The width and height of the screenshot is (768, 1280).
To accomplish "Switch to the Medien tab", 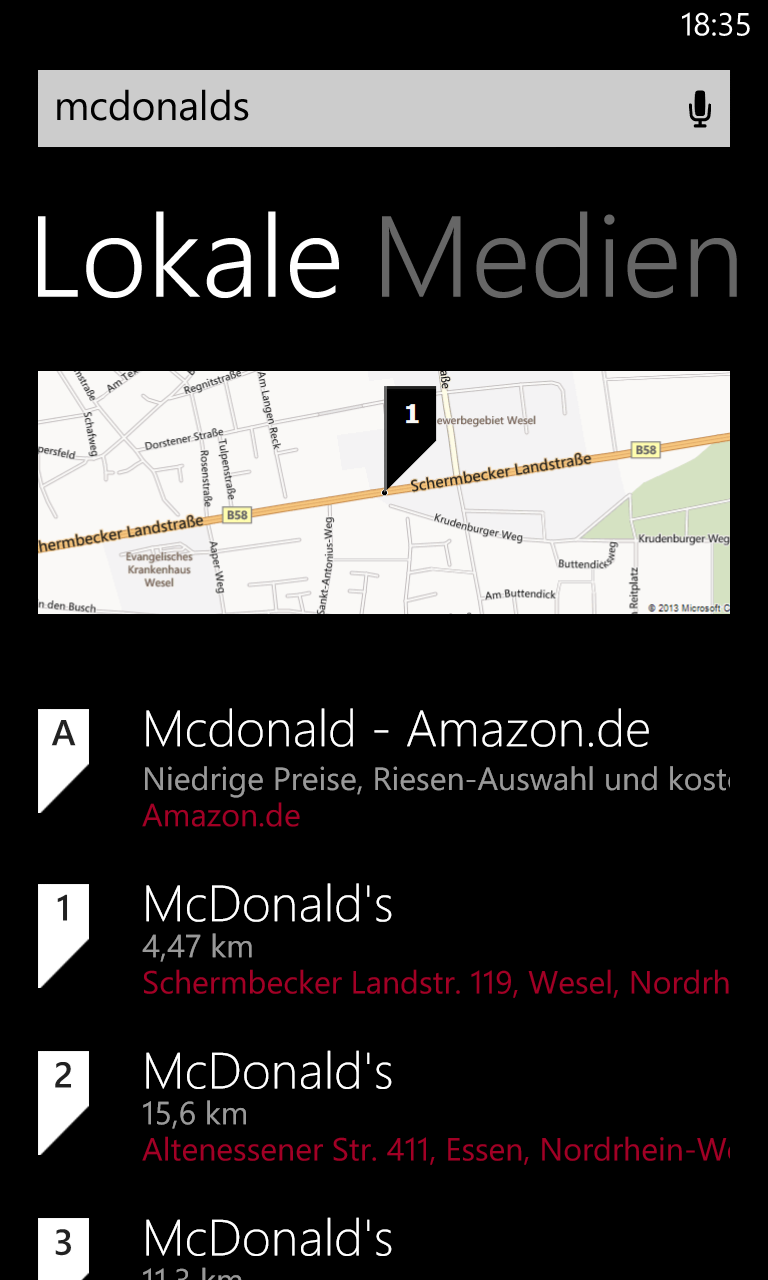I will pyautogui.click(x=558, y=256).
